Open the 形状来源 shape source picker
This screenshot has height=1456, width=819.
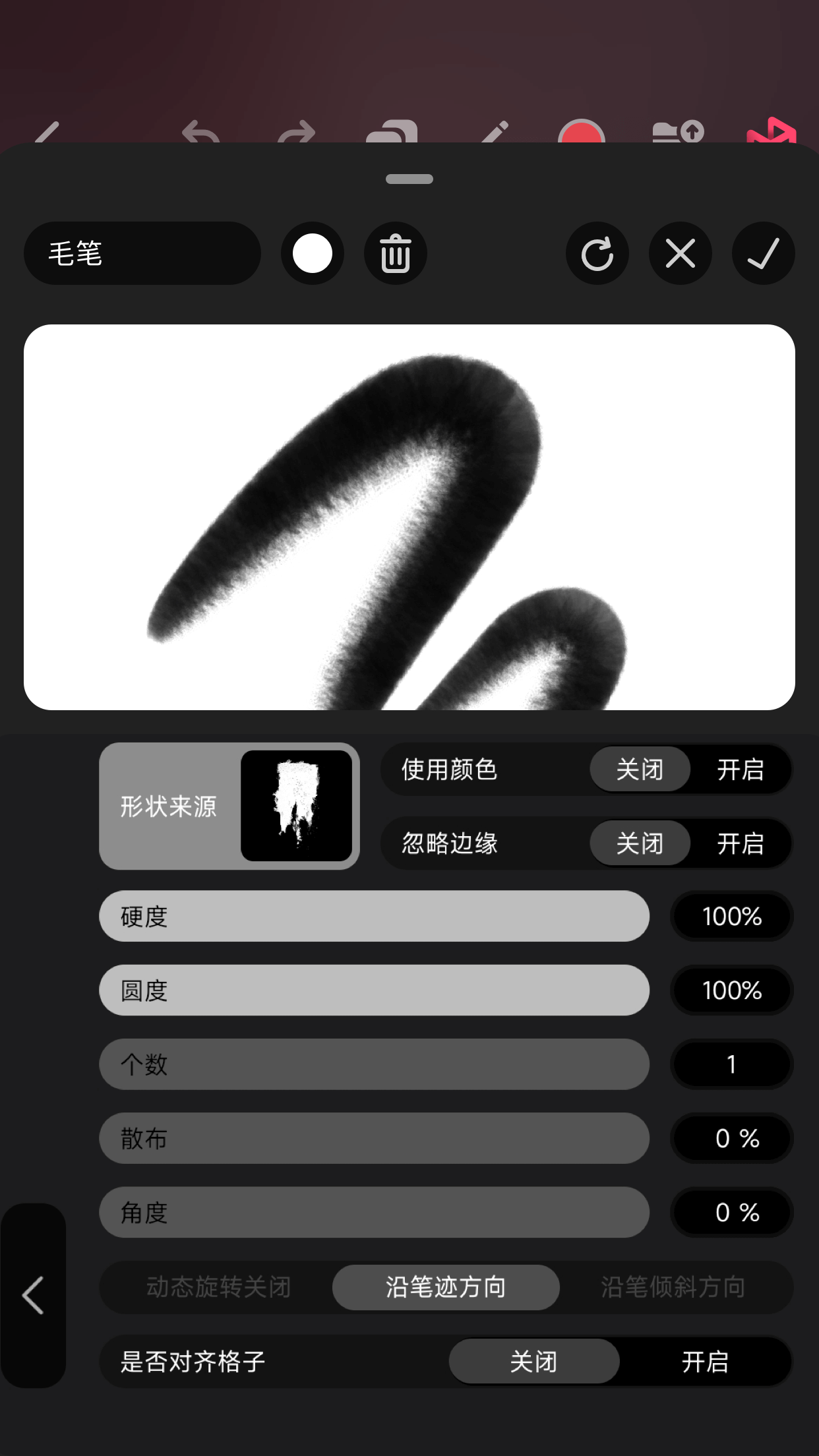coord(229,806)
